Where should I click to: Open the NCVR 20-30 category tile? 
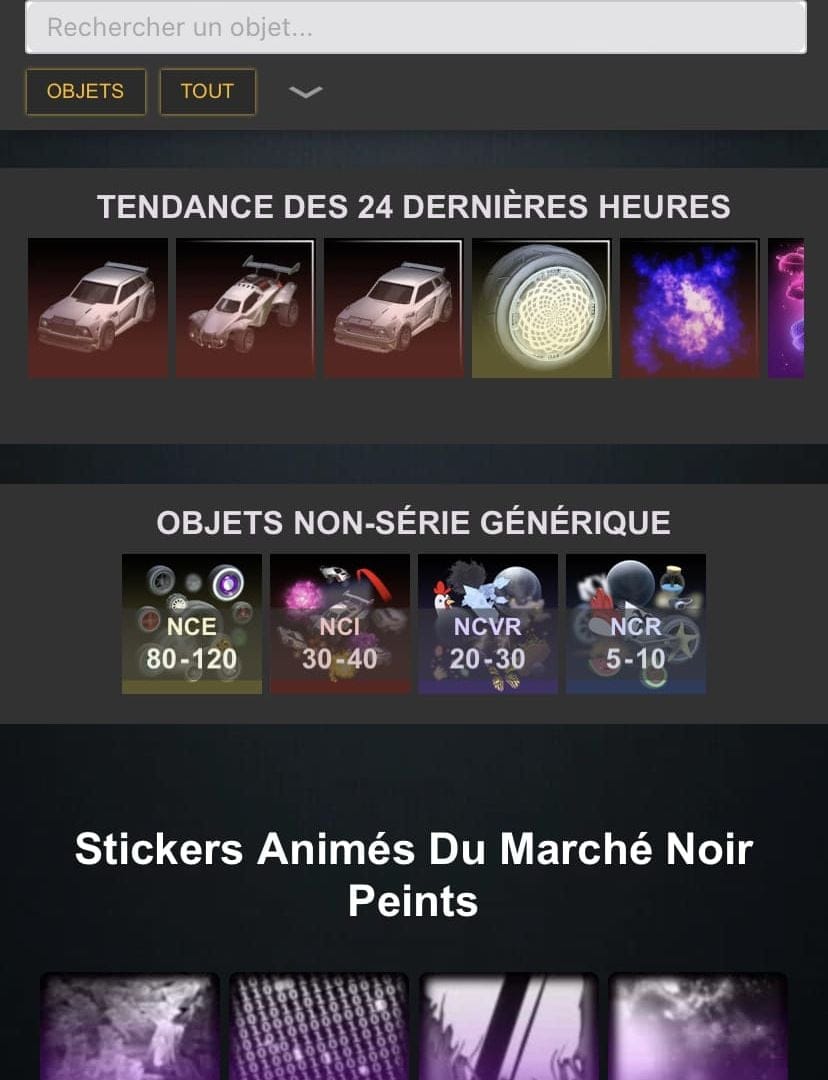[x=488, y=624]
